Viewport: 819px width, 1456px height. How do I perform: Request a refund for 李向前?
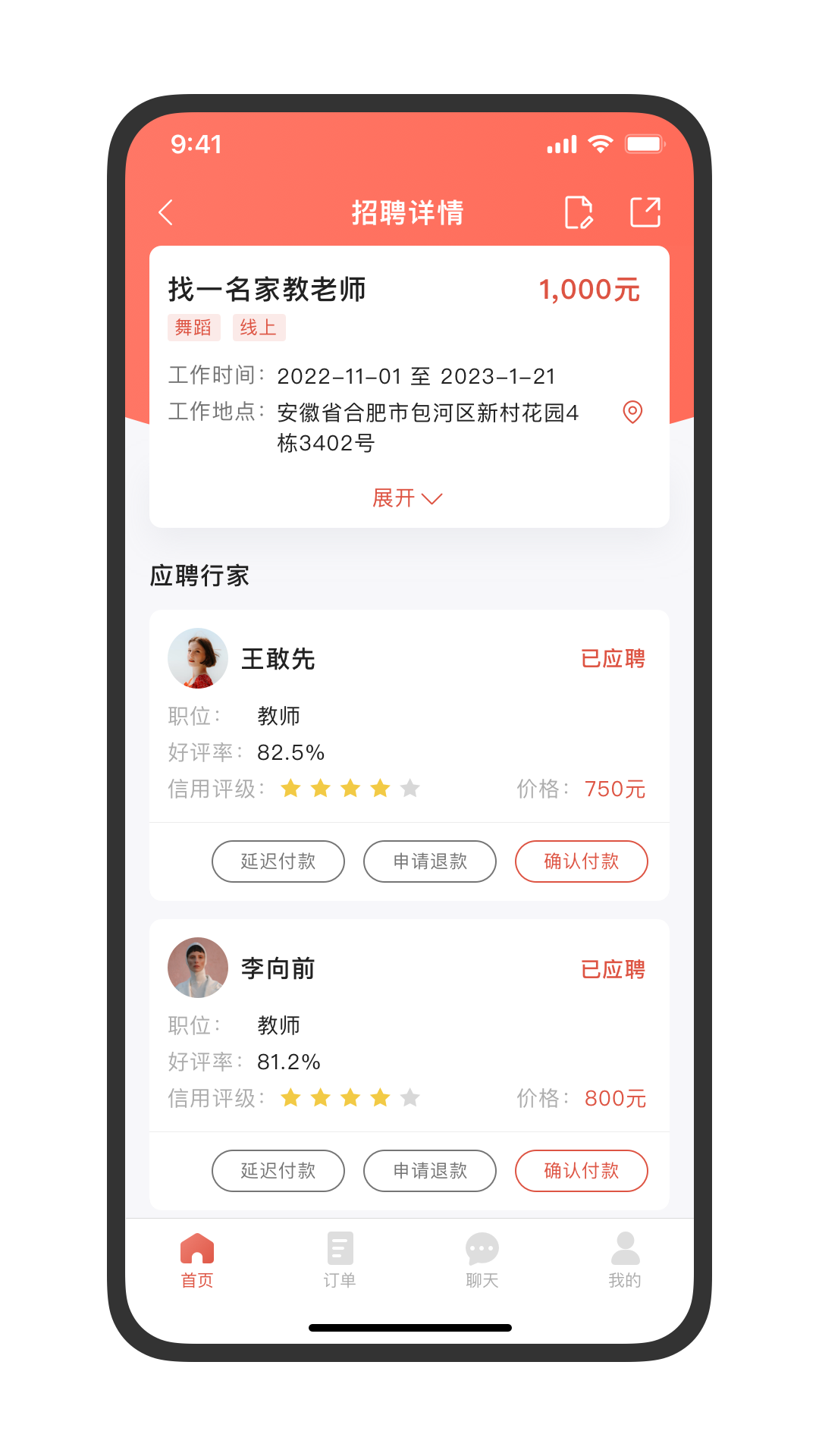[429, 1171]
